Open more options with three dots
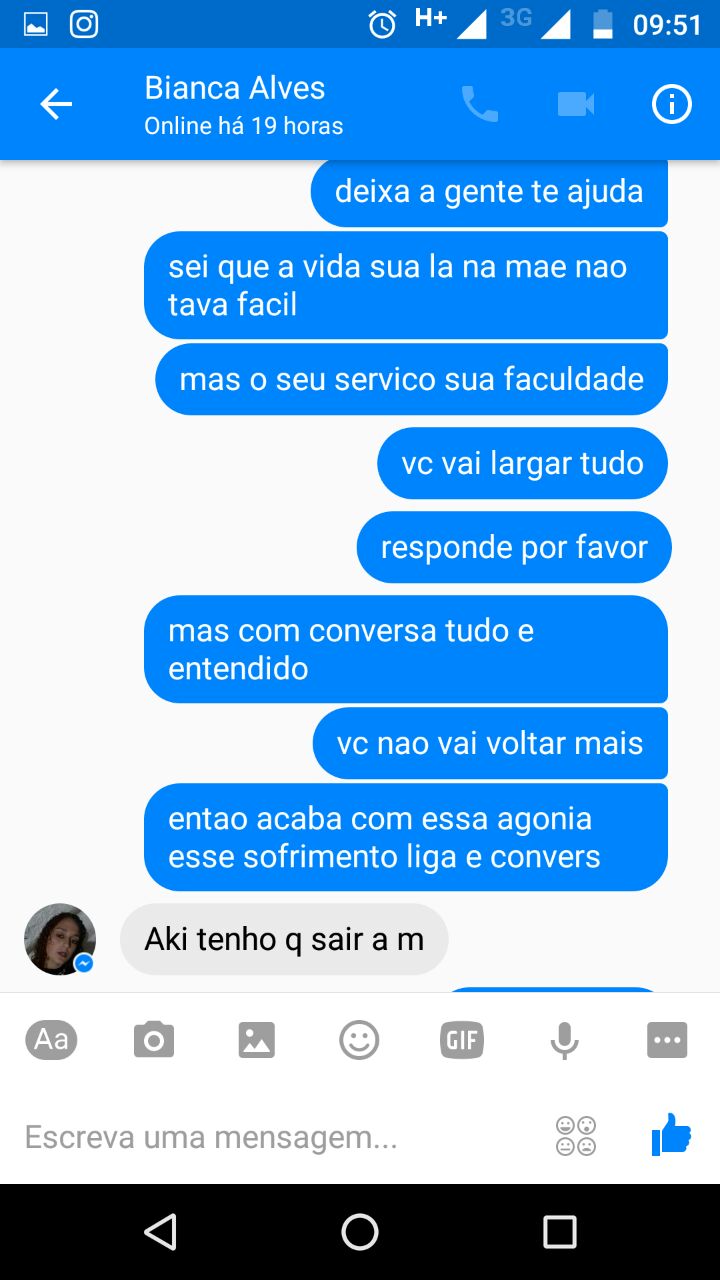The height and width of the screenshot is (1280, 720). coord(667,1041)
